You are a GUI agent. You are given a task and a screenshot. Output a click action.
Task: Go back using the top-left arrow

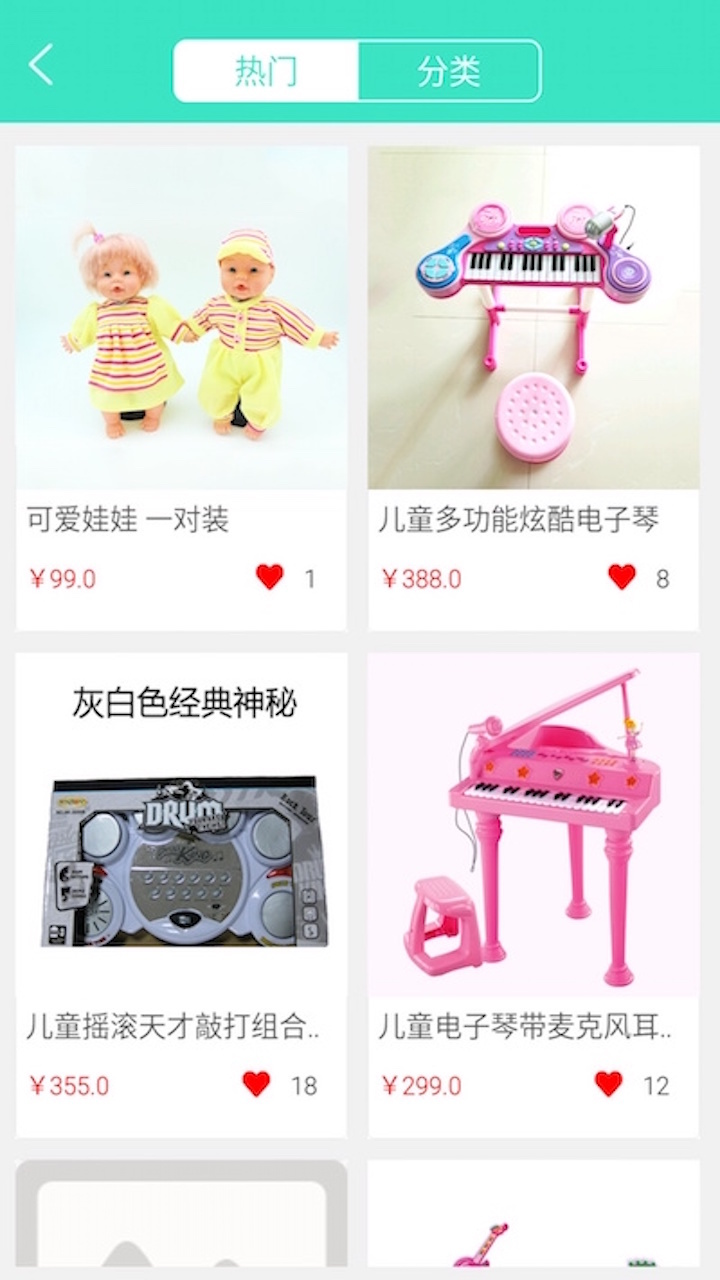(41, 65)
